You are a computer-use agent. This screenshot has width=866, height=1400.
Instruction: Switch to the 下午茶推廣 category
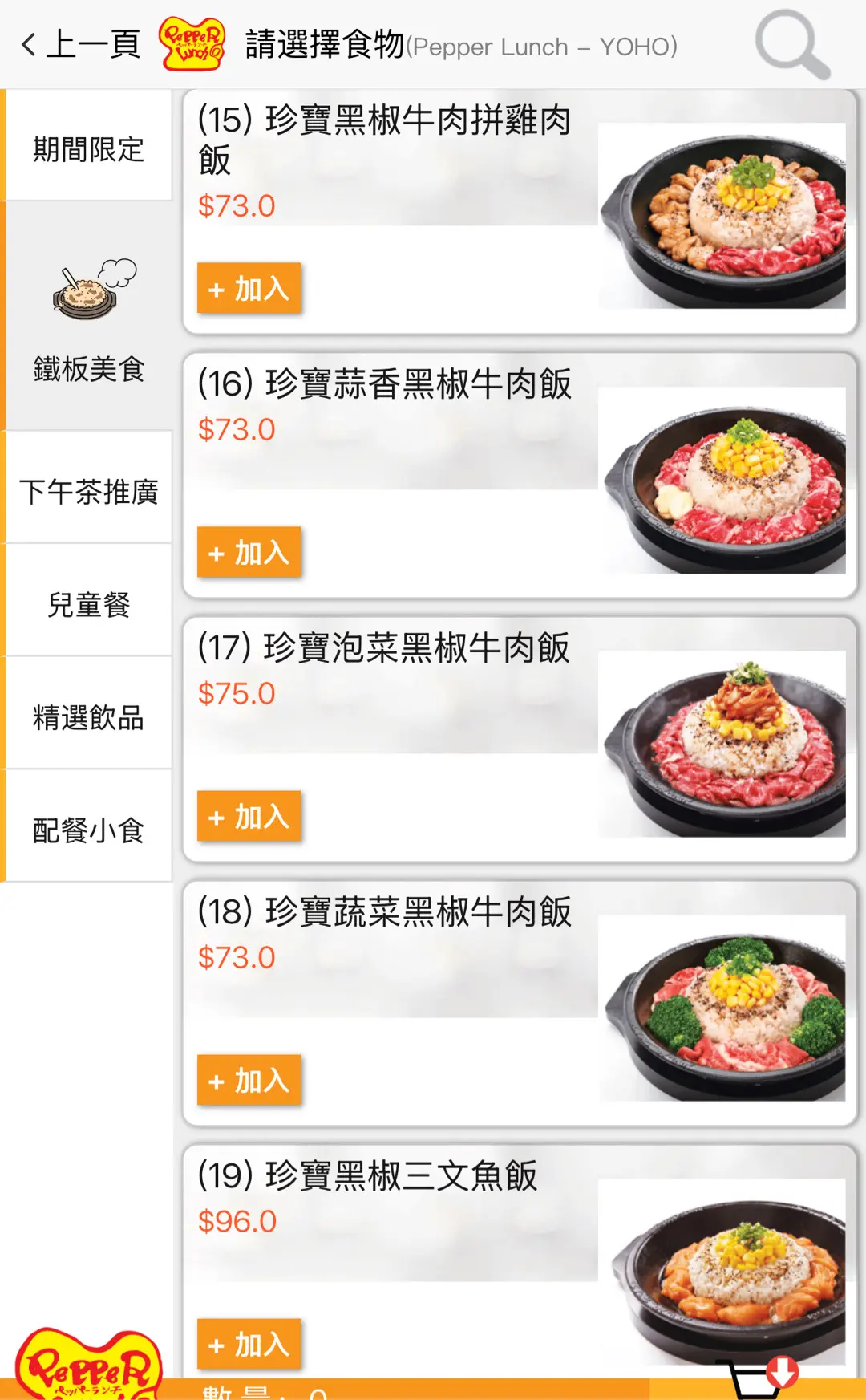coord(88,491)
